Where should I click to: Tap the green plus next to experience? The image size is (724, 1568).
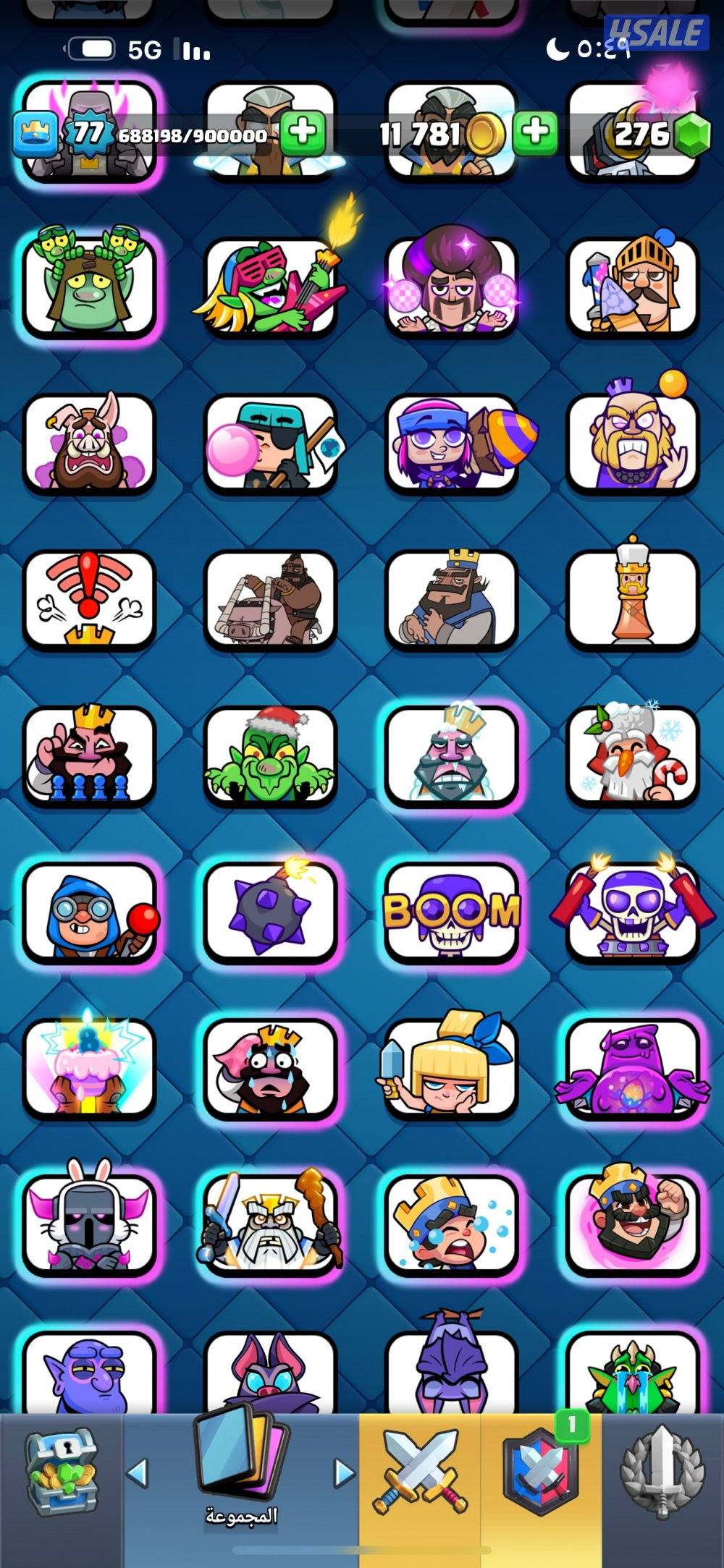(x=303, y=133)
